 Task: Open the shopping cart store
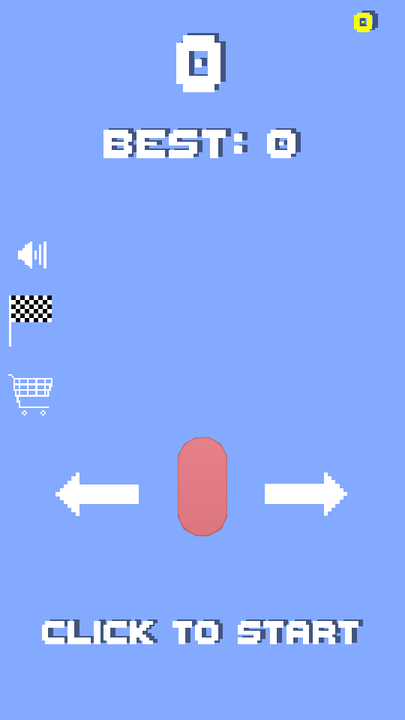(31, 395)
